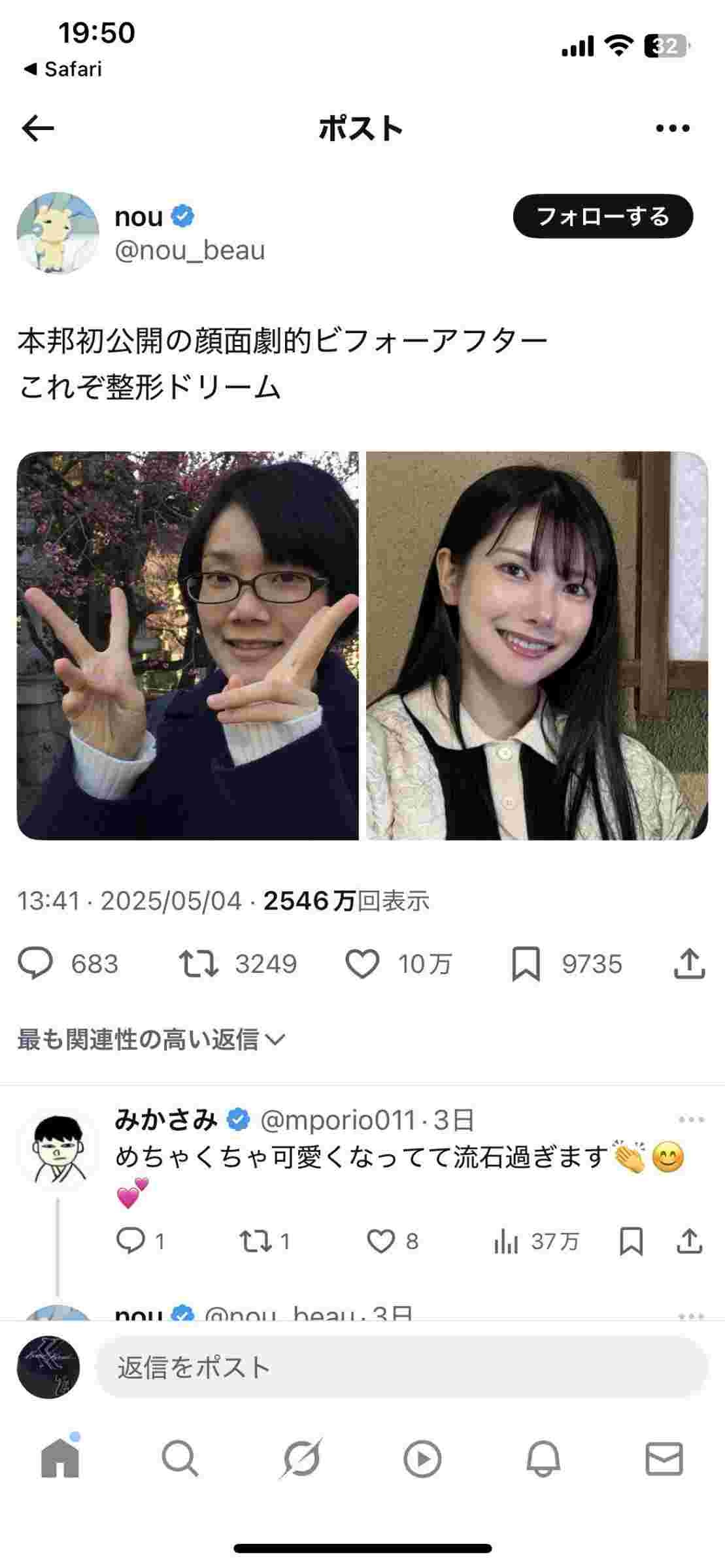Open the notifications bell tab
Image resolution: width=725 pixels, height=1568 pixels.
543,1459
